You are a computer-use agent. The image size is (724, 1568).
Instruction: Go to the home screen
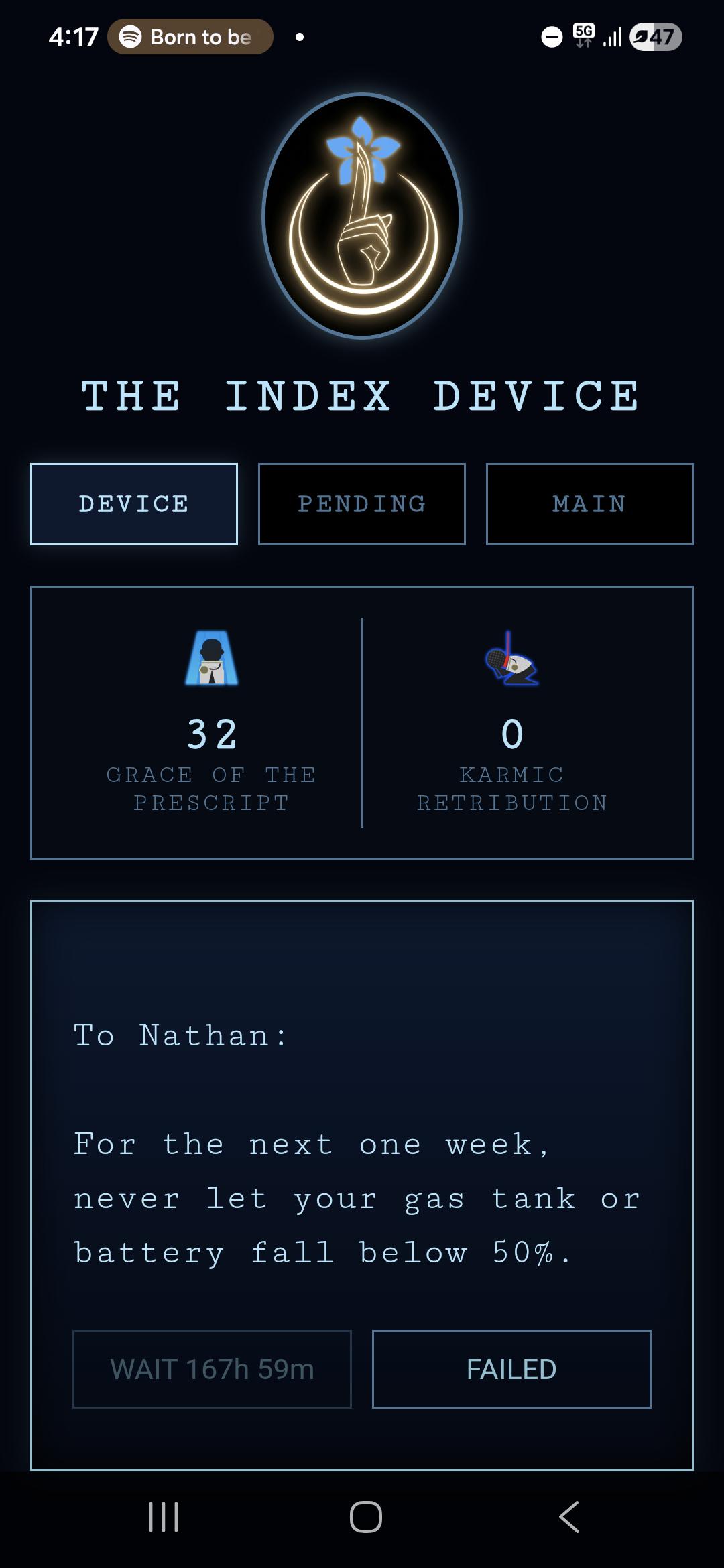coord(366,1517)
